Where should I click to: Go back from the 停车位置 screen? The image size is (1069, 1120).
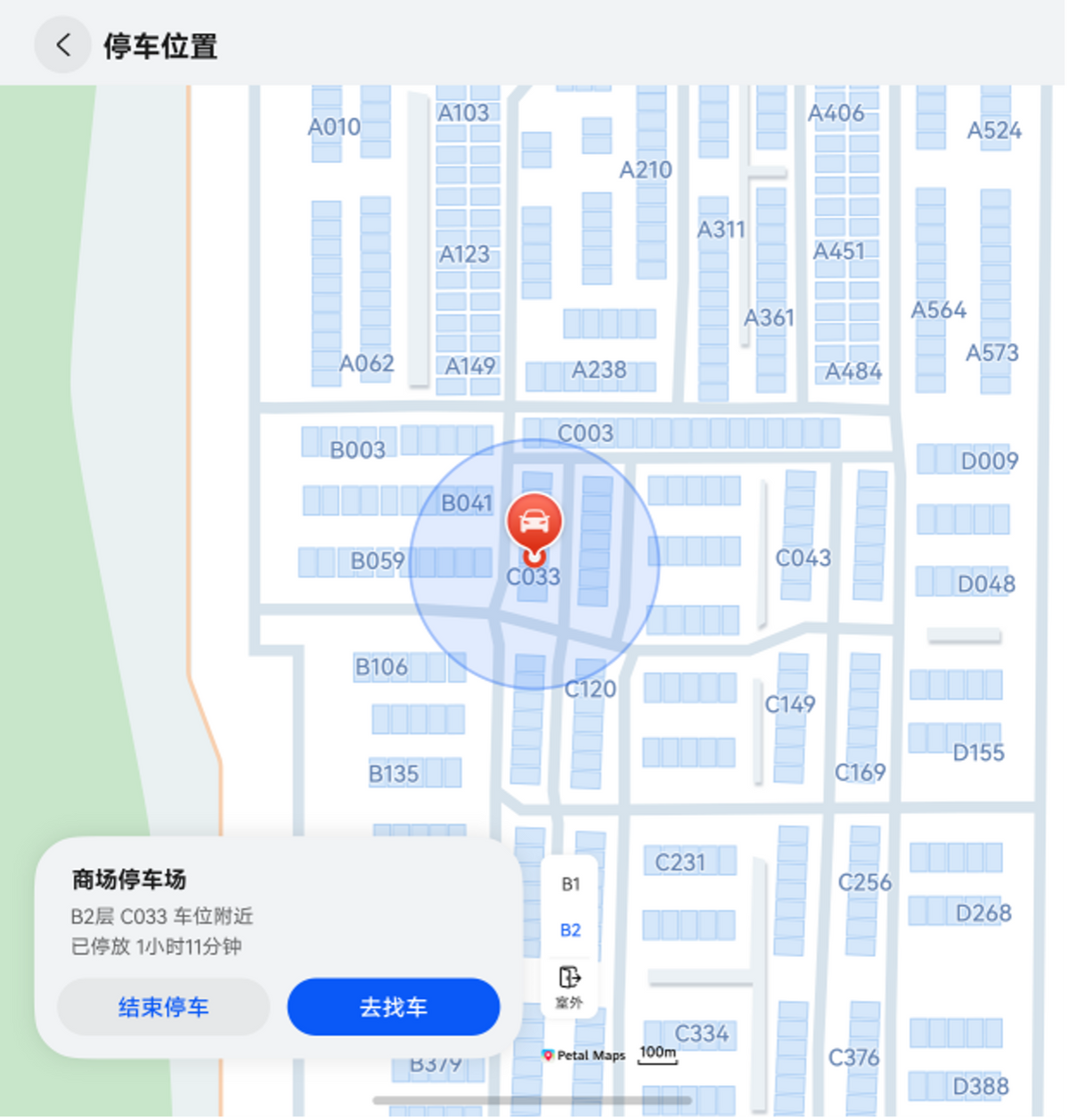click(62, 45)
